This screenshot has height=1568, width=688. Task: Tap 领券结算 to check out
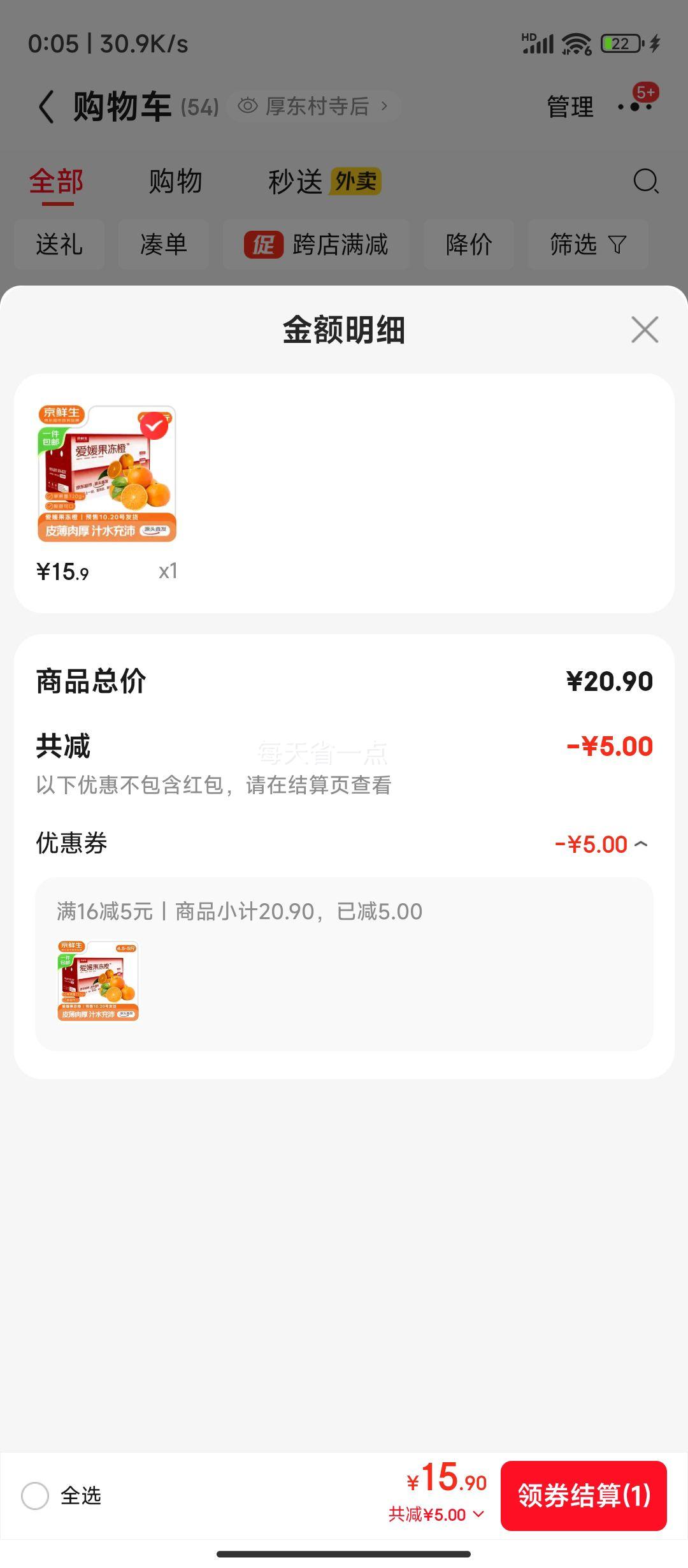pos(583,1495)
